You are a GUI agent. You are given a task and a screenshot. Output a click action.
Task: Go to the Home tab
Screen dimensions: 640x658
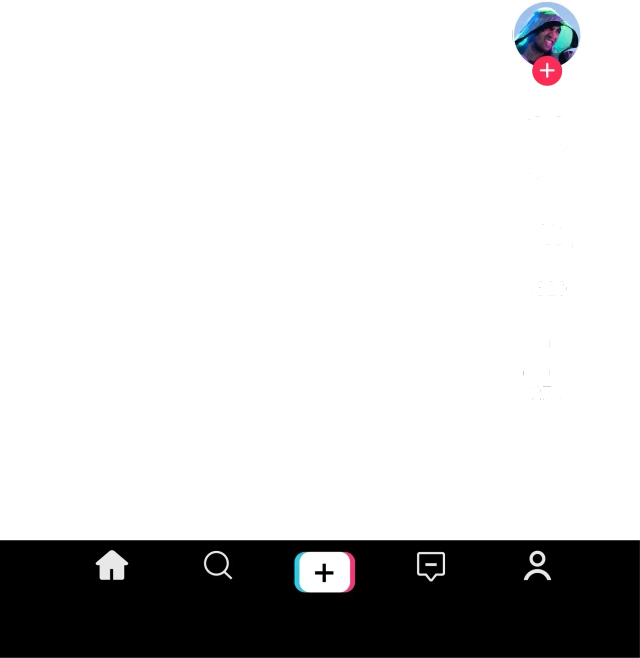tap(112, 566)
